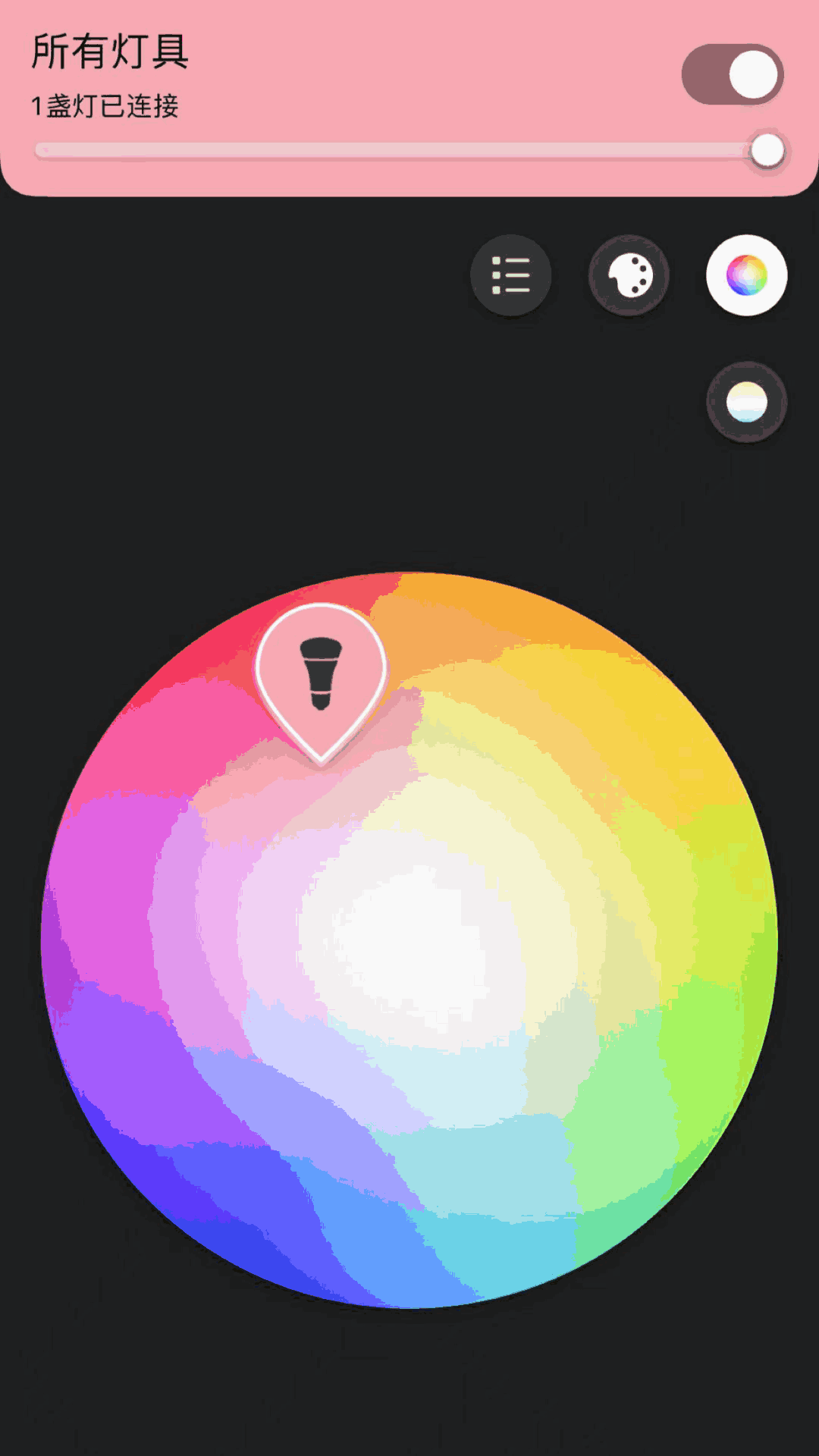Screen dimensions: 819x1456
Task: Turn off the 所有灯具 switch
Action: click(732, 74)
